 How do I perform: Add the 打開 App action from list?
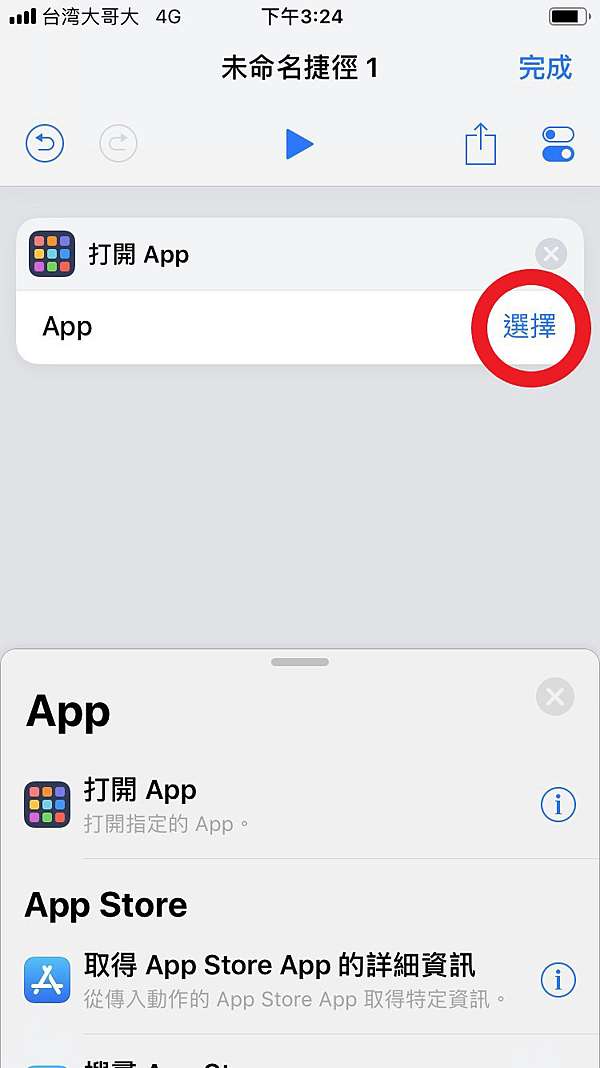click(272, 805)
